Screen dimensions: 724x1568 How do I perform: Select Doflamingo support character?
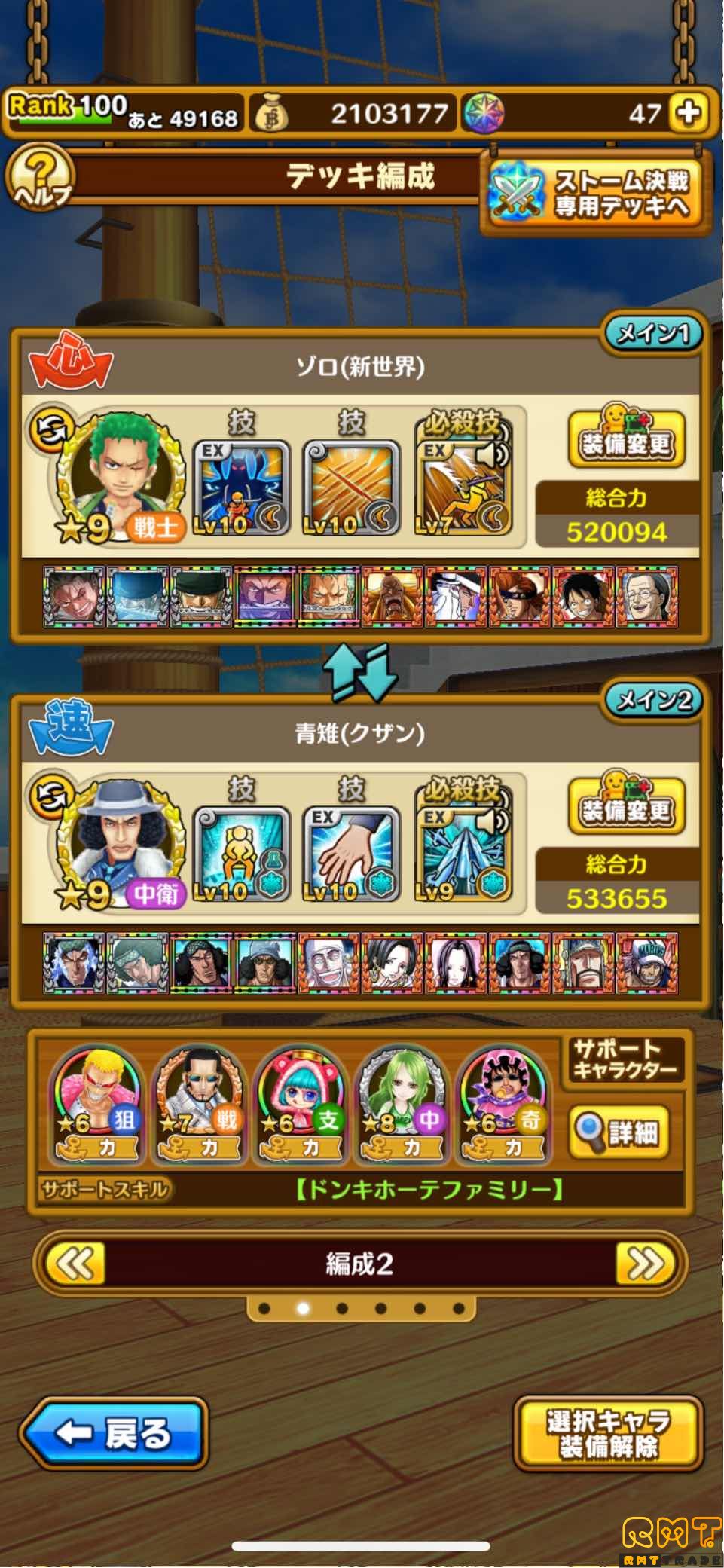[96, 1104]
